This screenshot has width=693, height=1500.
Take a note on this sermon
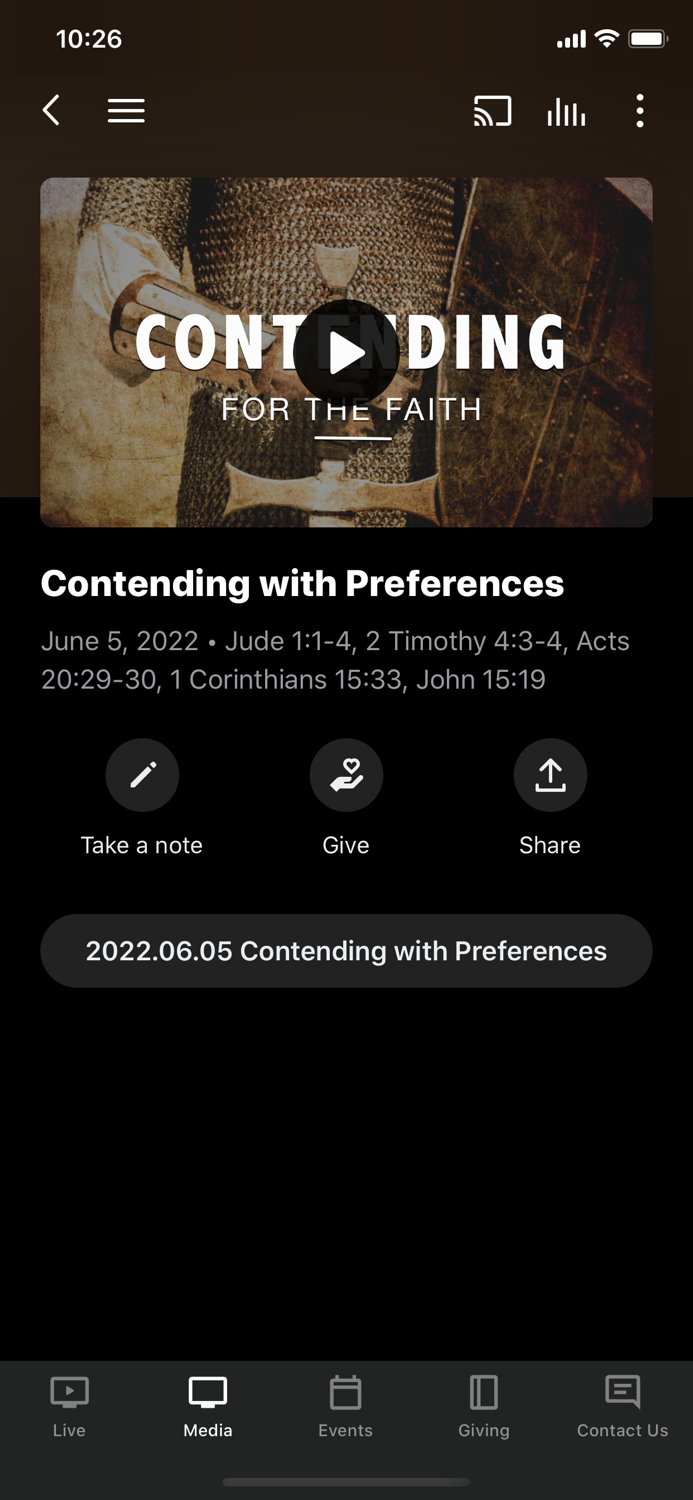(x=142, y=775)
